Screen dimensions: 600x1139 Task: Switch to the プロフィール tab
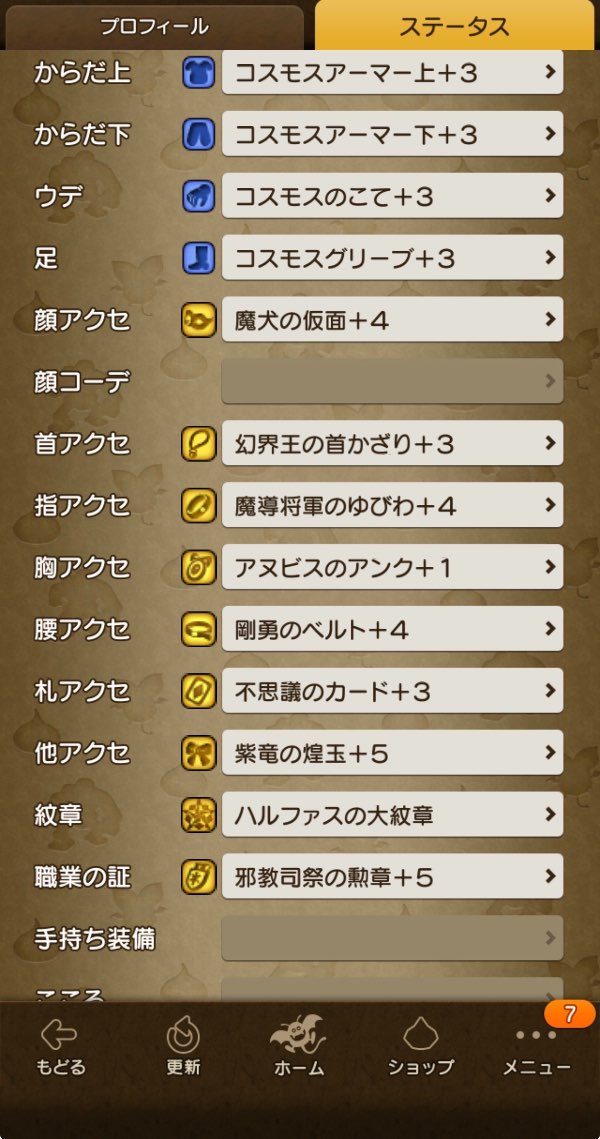153,27
